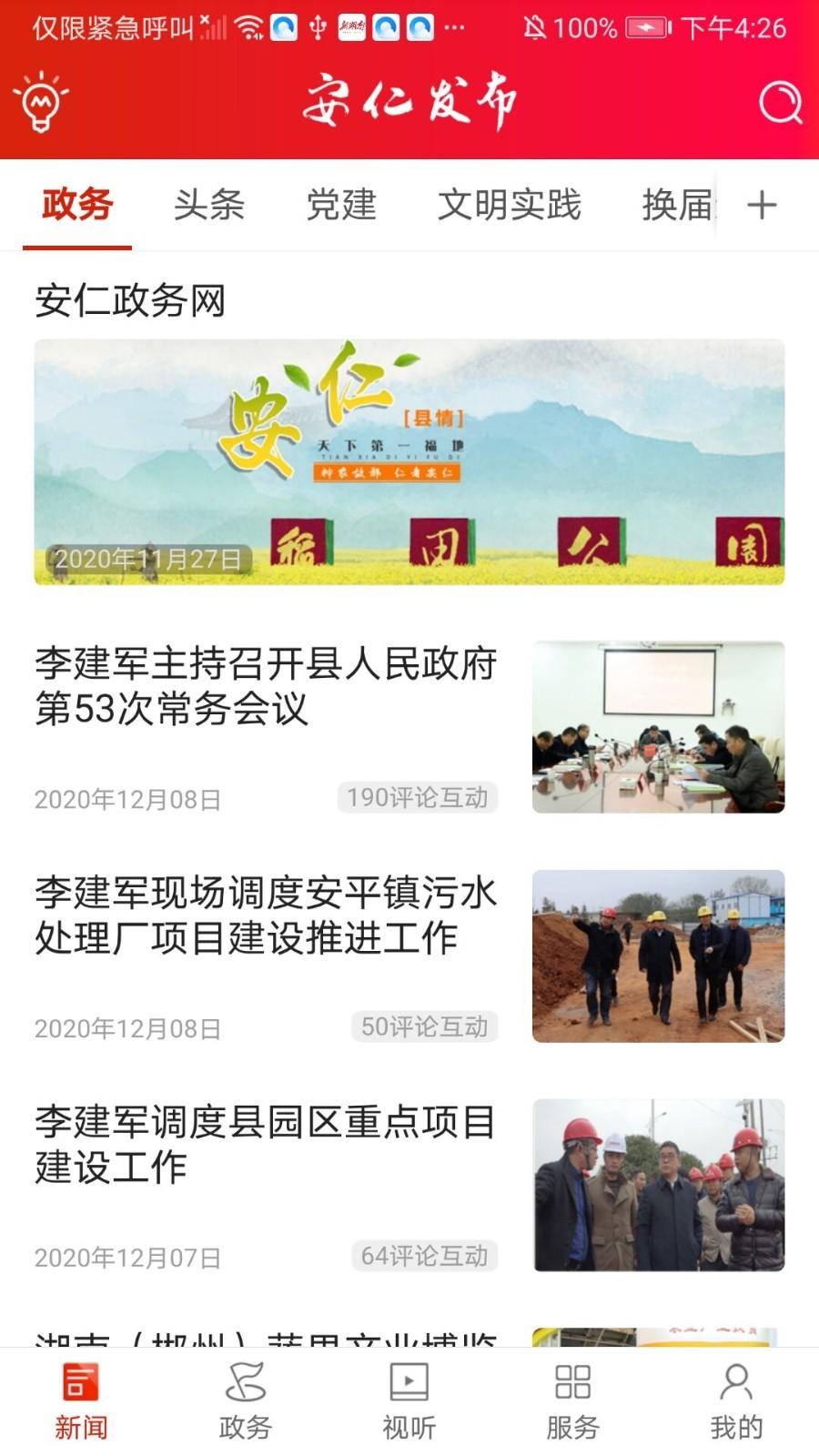The height and width of the screenshot is (1456, 819).
Task: View the 64评论互动 comments
Action: [424, 1257]
